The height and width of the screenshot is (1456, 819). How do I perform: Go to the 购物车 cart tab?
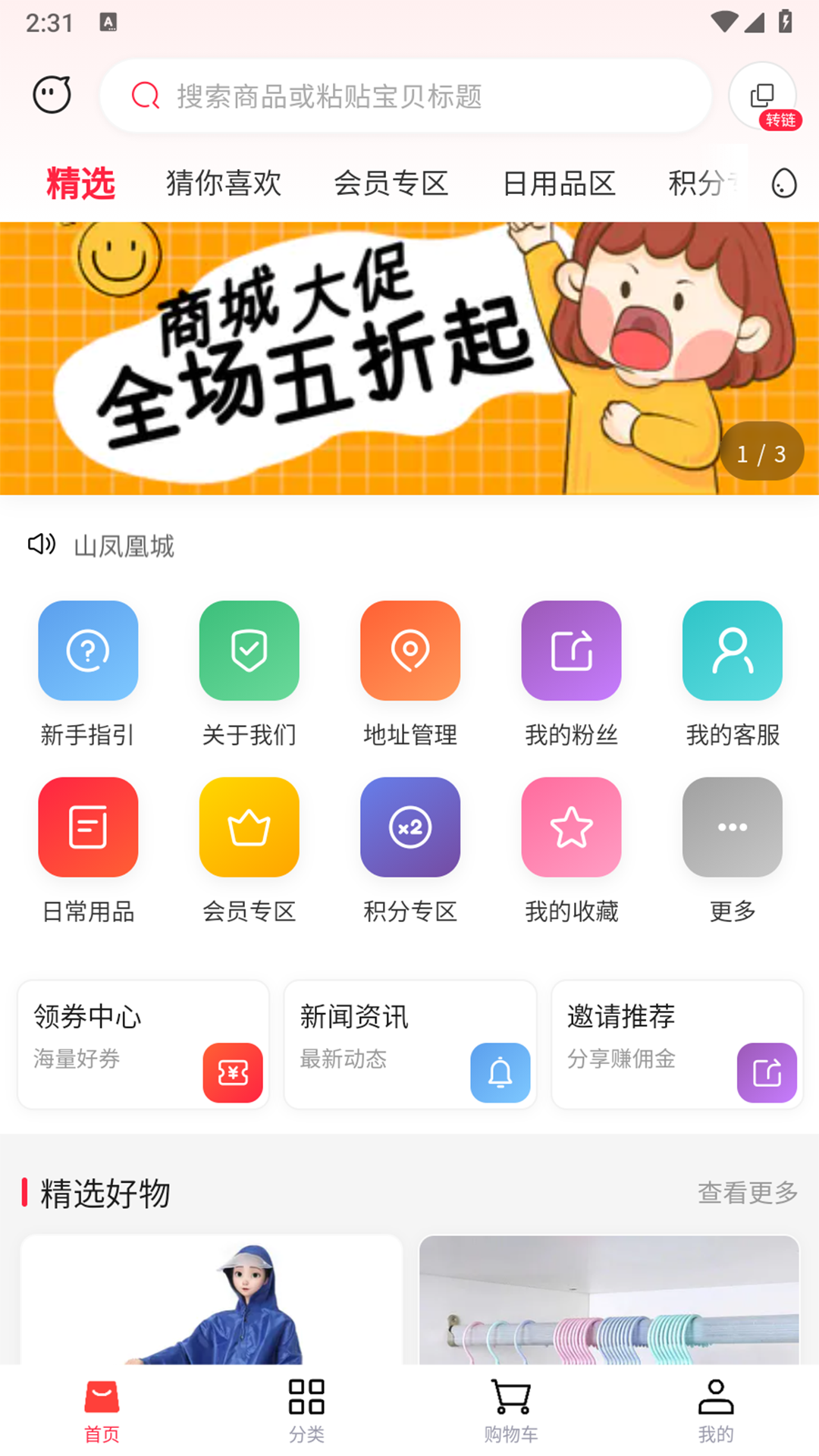point(511,1411)
